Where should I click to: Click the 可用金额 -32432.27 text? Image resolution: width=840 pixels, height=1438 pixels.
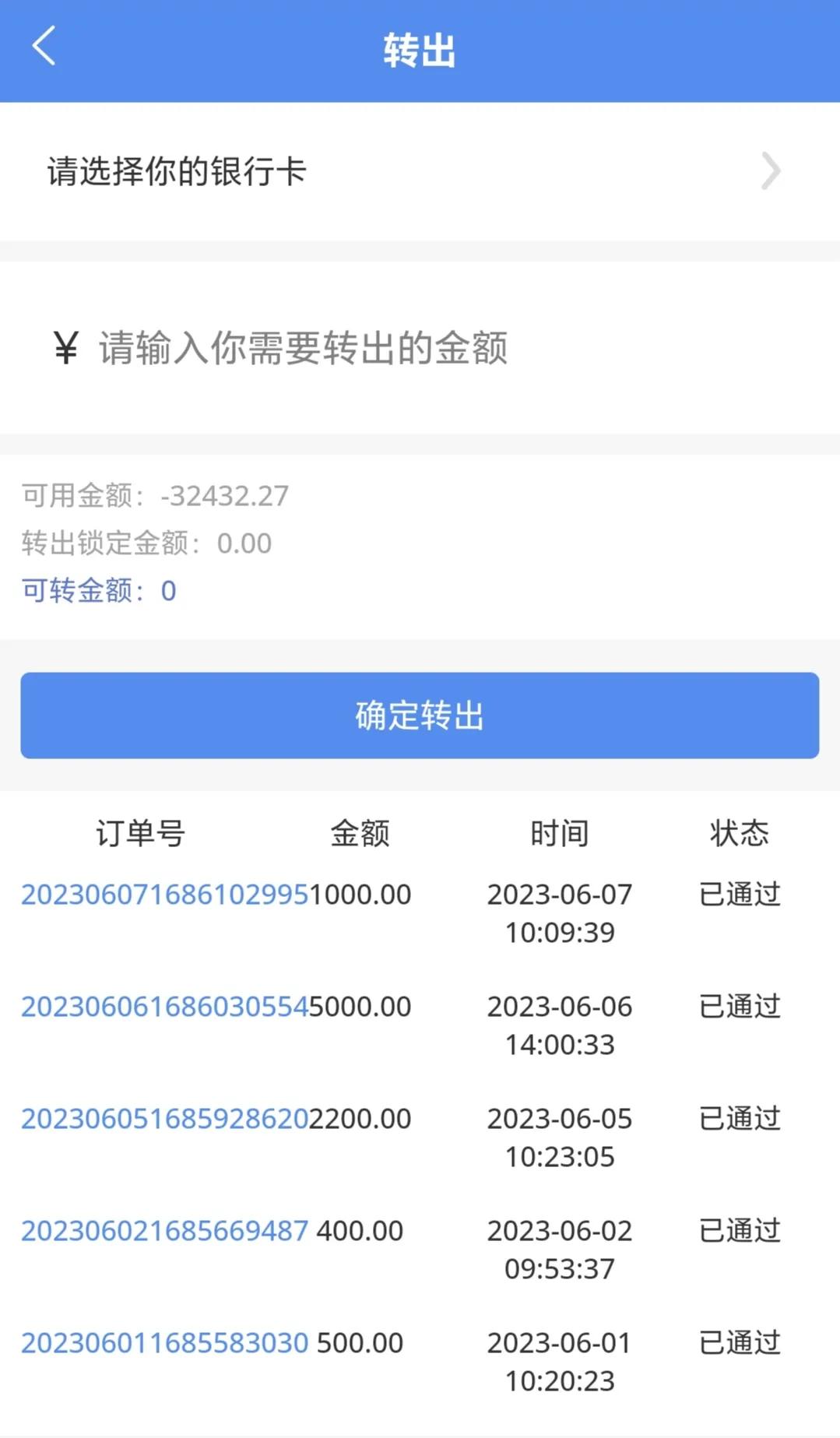pyautogui.click(x=154, y=495)
